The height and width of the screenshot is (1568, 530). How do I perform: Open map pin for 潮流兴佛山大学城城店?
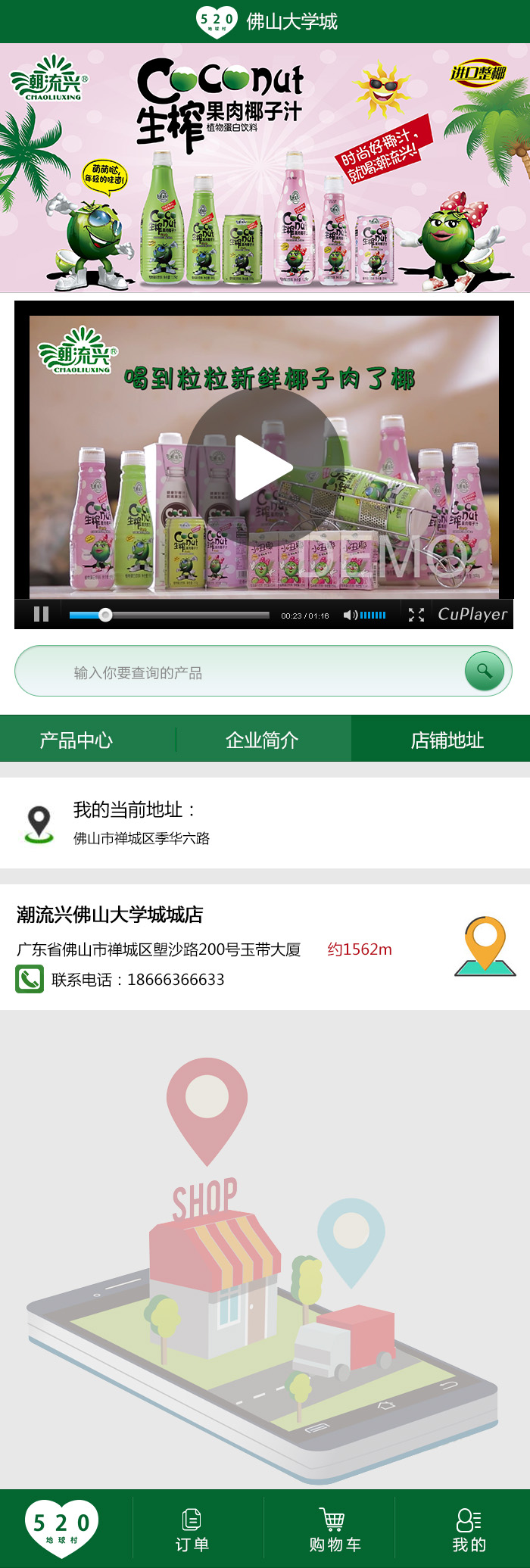tap(485, 946)
